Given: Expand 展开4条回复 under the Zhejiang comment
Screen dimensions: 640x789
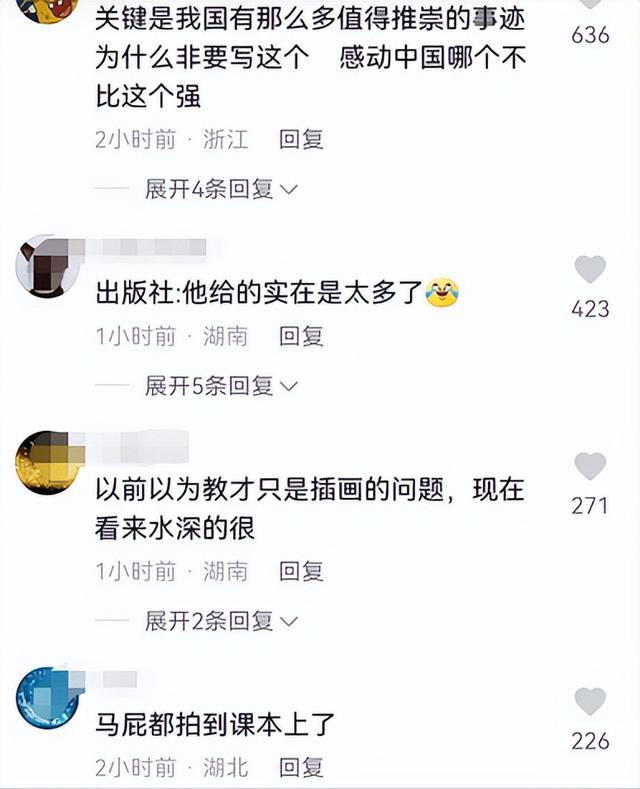Looking at the screenshot, I should coord(221,188).
